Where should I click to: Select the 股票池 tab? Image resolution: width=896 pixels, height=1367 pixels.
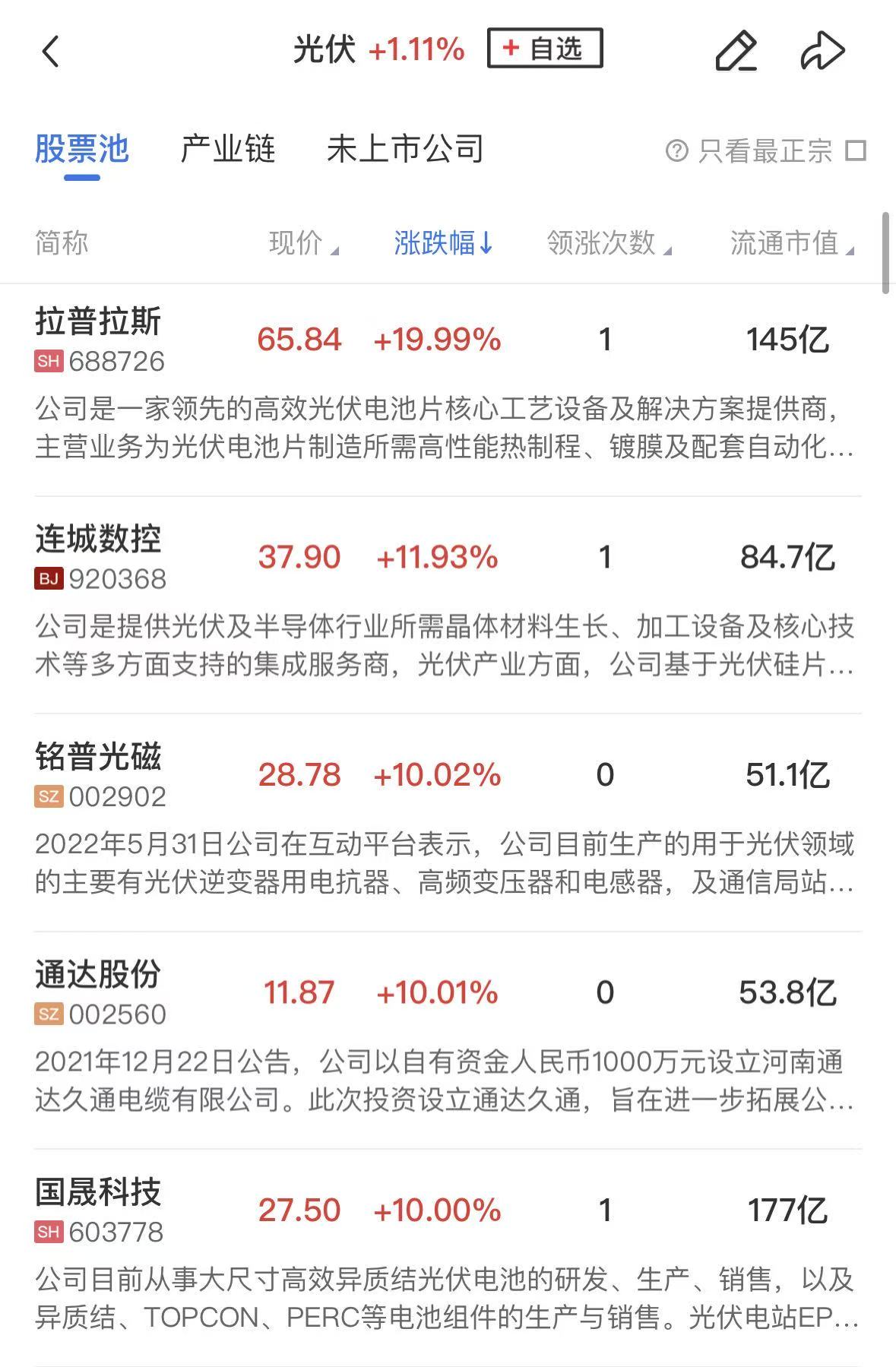82,149
